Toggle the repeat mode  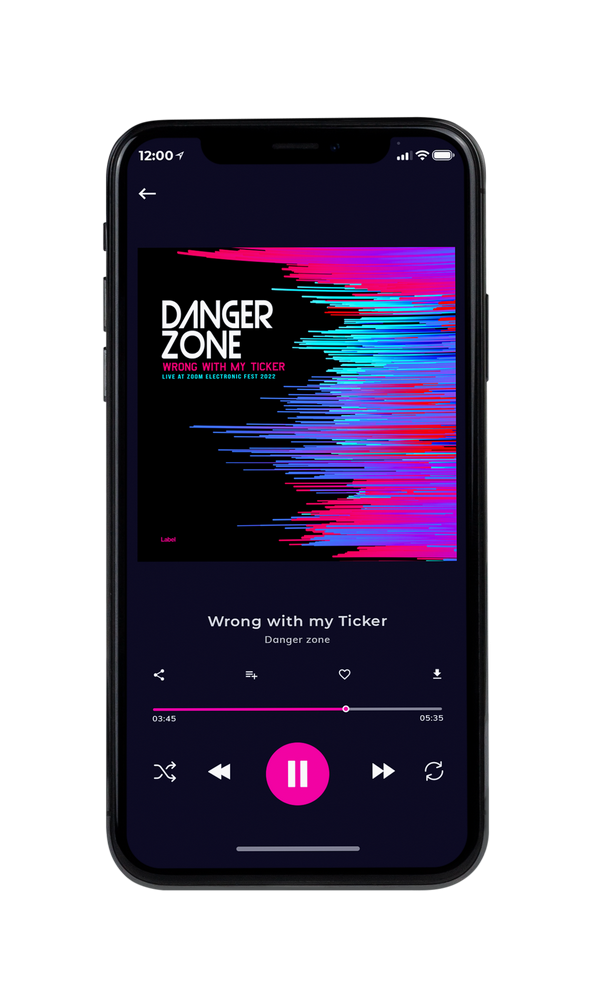434,771
